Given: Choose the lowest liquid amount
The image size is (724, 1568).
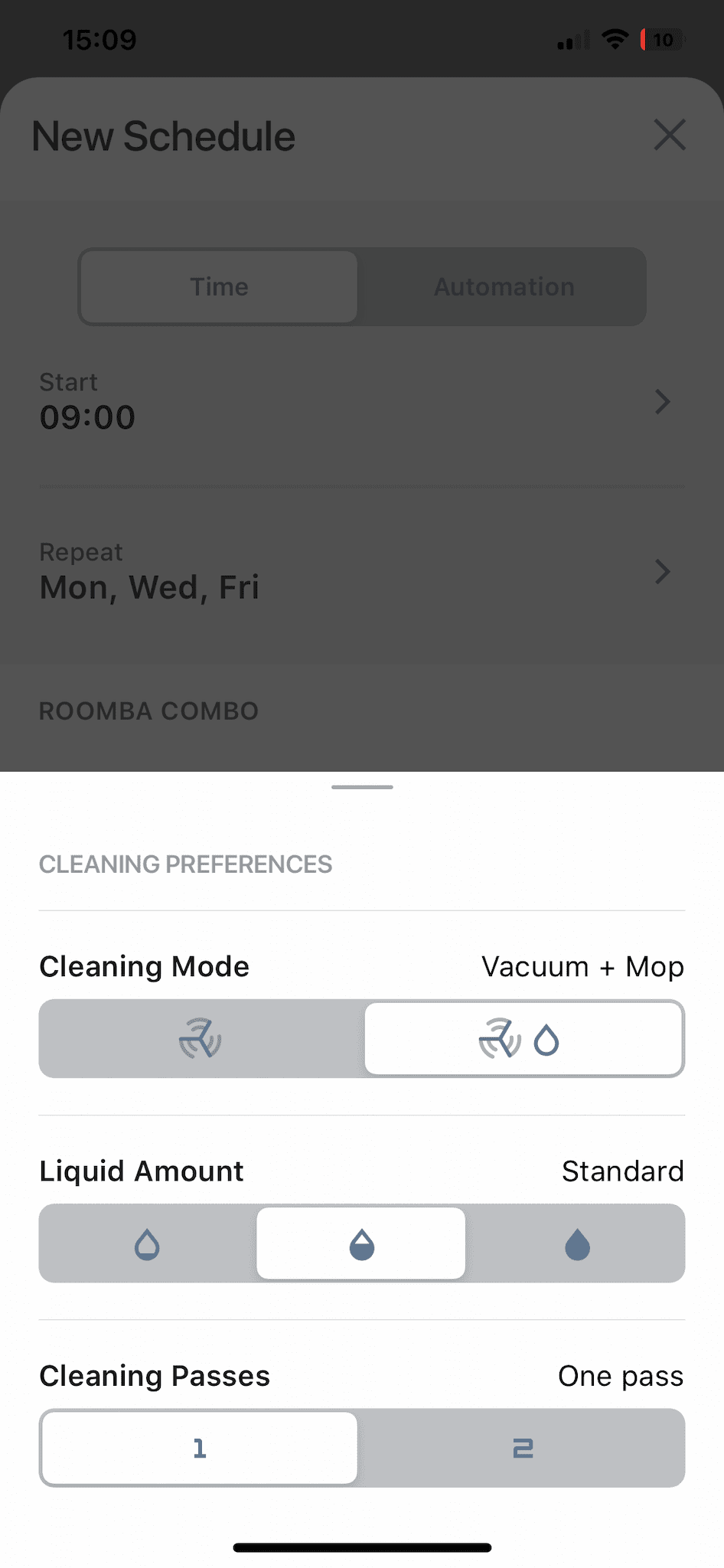Looking at the screenshot, I should click(148, 1243).
